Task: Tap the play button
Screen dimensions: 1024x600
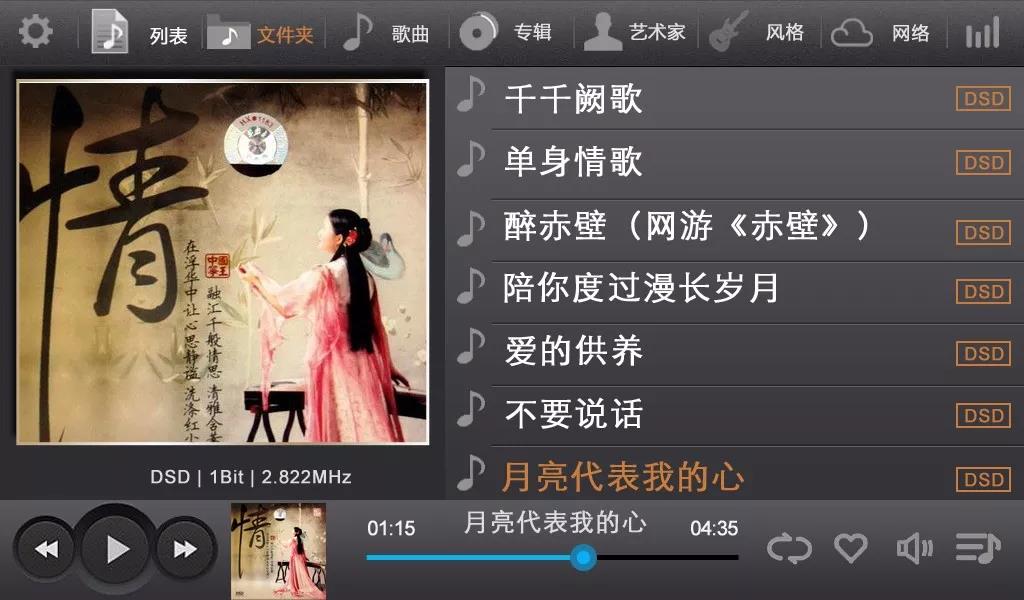Action: click(117, 549)
